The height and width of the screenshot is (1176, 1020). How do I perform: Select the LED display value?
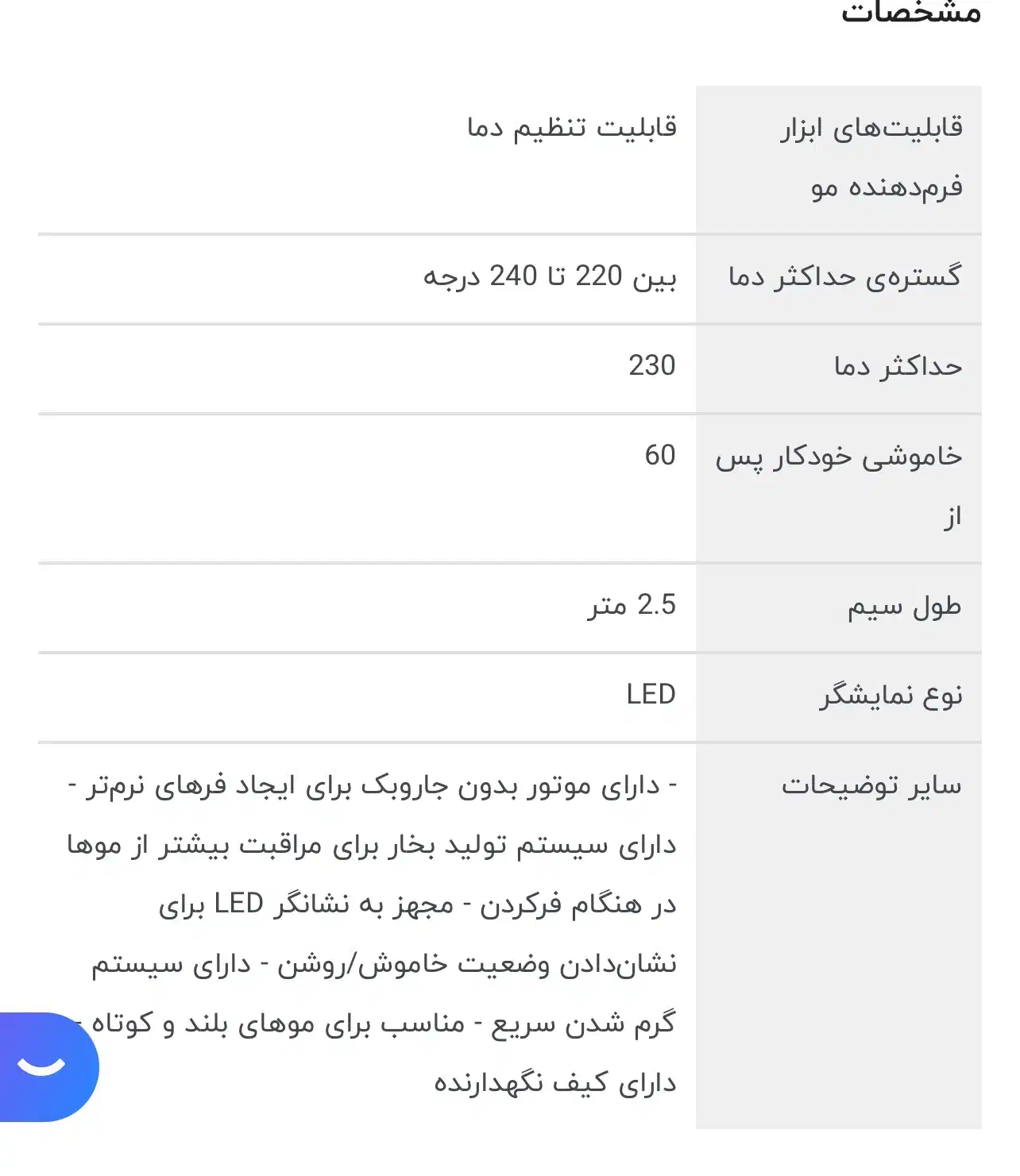click(x=650, y=694)
